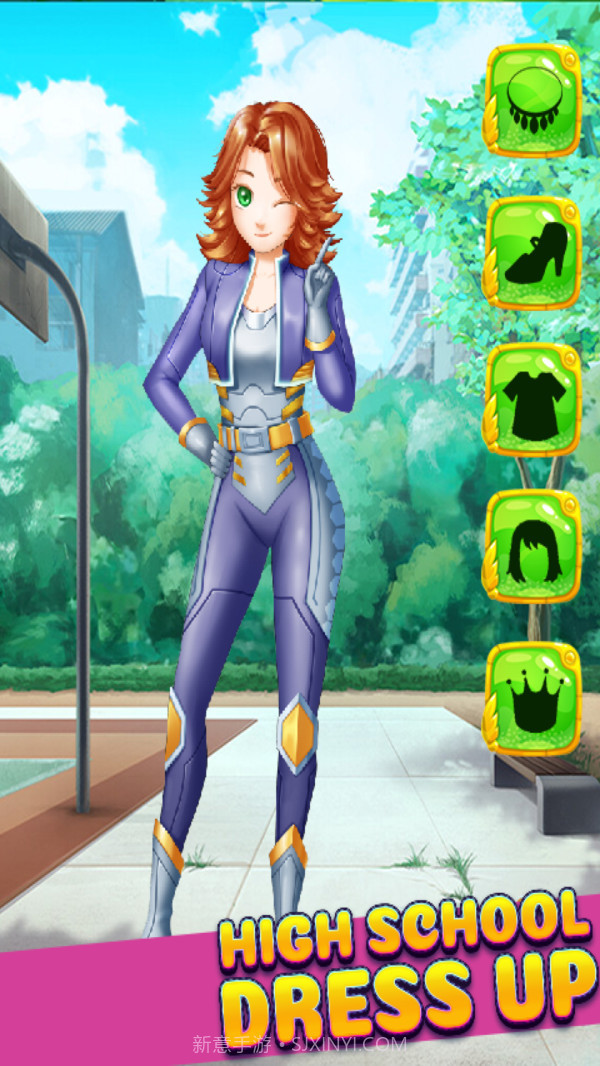Select the high-heel shoes category
Image resolution: width=600 pixels, height=1066 pixels.
pos(533,251)
